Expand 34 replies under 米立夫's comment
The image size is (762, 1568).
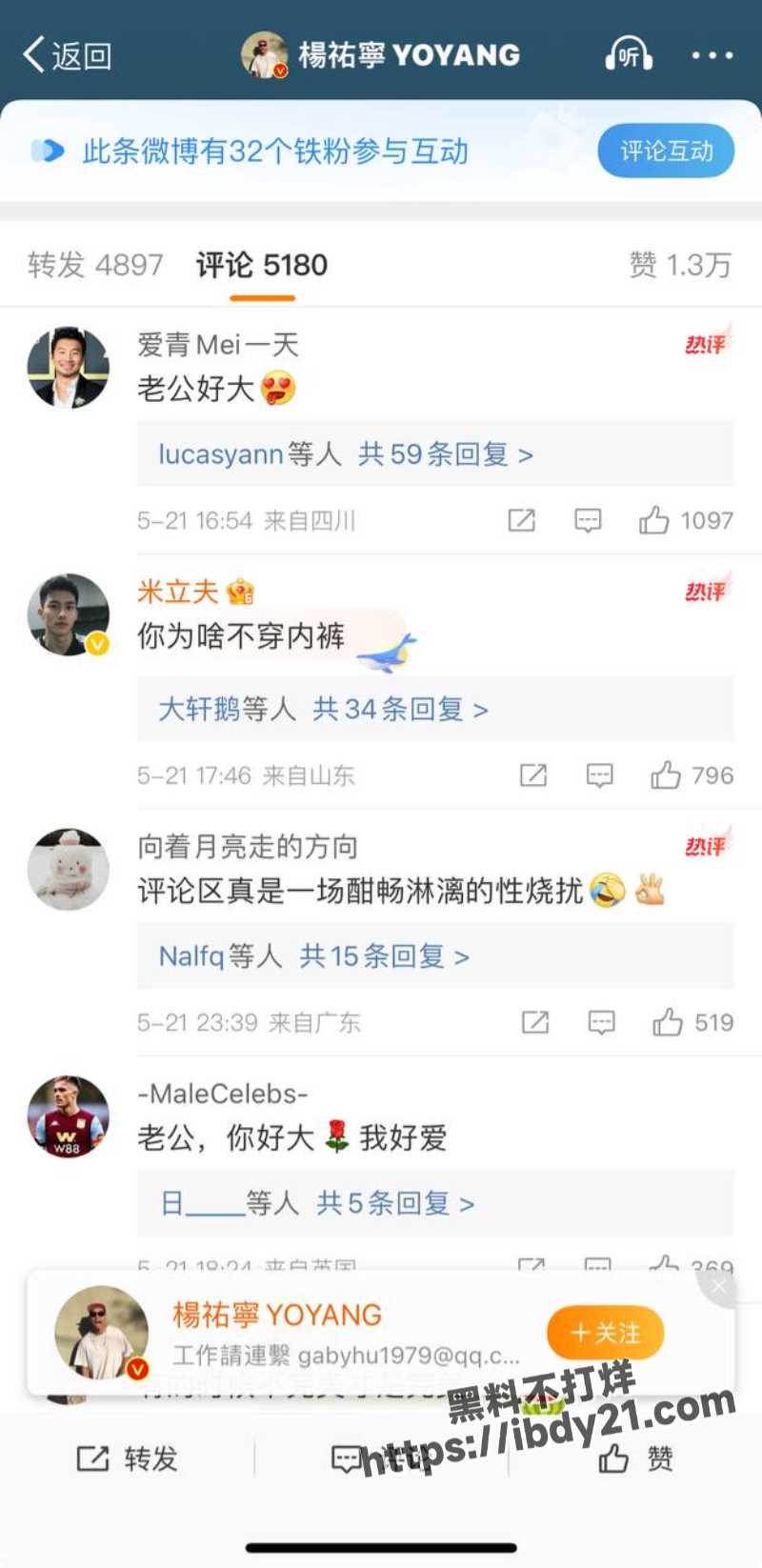323,710
